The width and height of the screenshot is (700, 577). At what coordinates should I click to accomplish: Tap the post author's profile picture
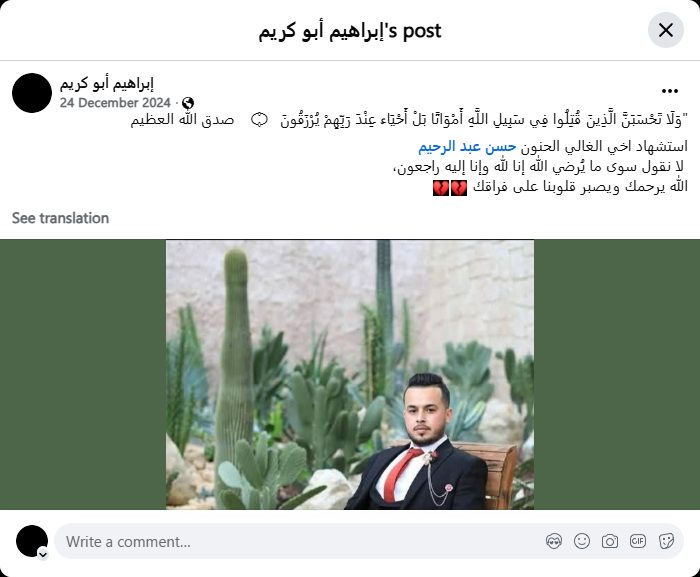click(32, 93)
